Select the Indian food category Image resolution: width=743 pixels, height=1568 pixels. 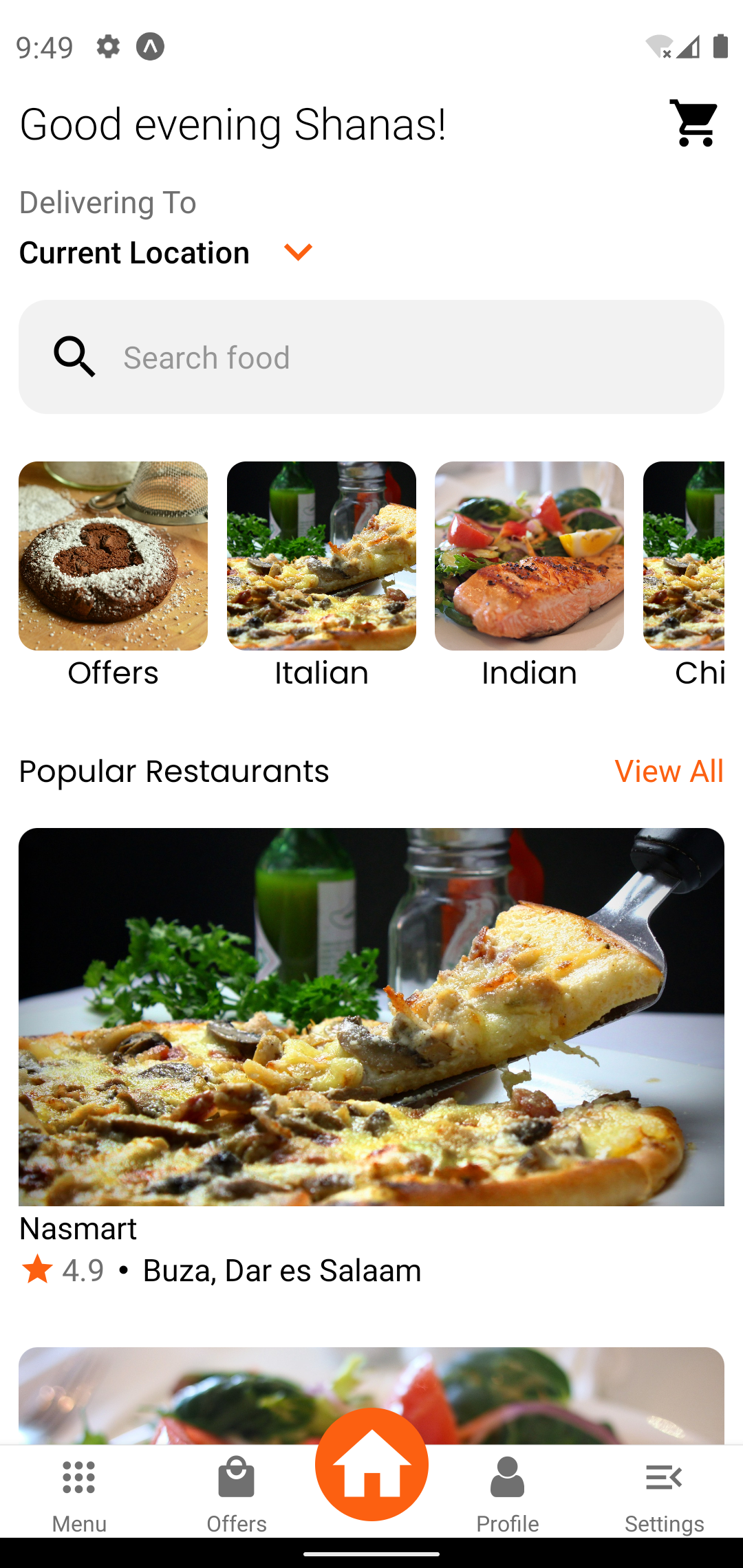[529, 556]
